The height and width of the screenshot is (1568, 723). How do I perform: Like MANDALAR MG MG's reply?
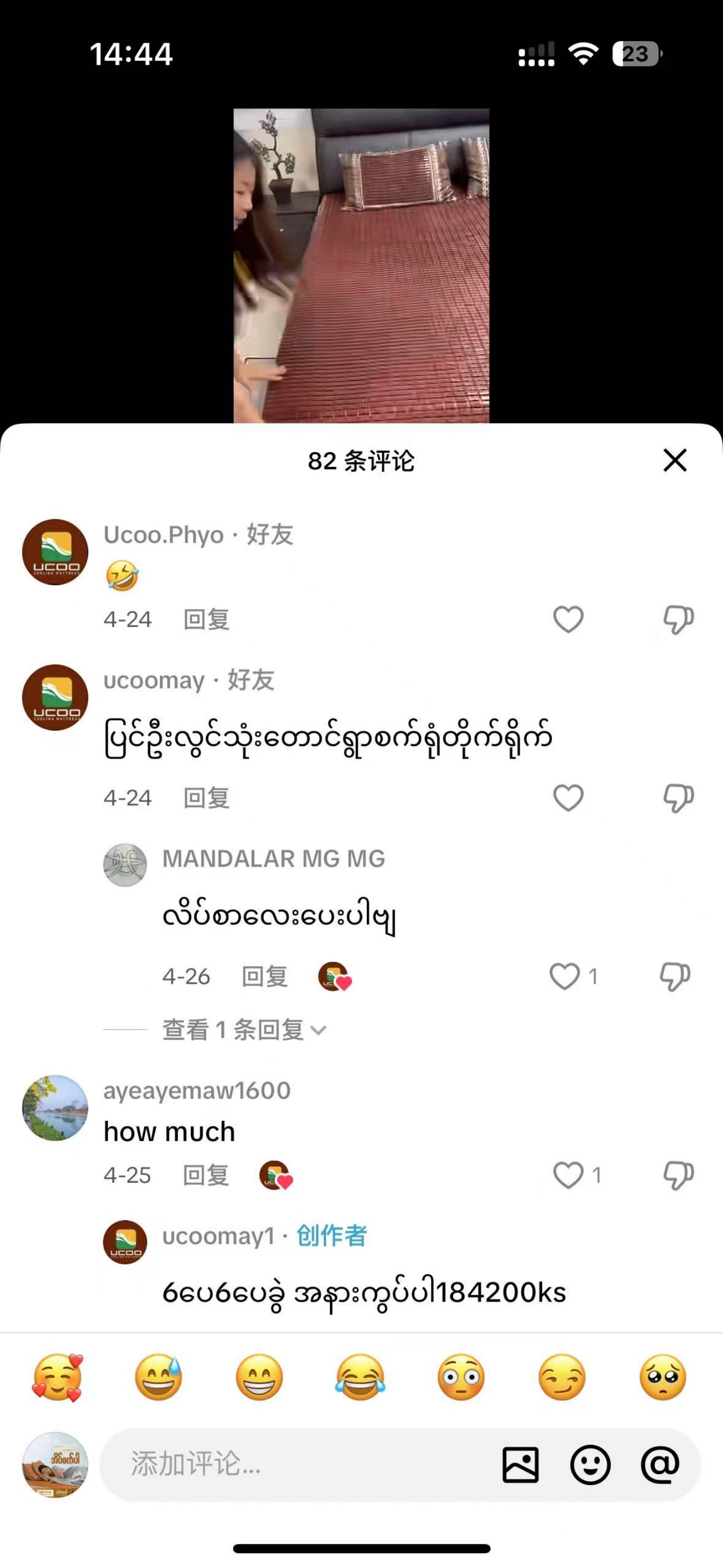(x=565, y=976)
